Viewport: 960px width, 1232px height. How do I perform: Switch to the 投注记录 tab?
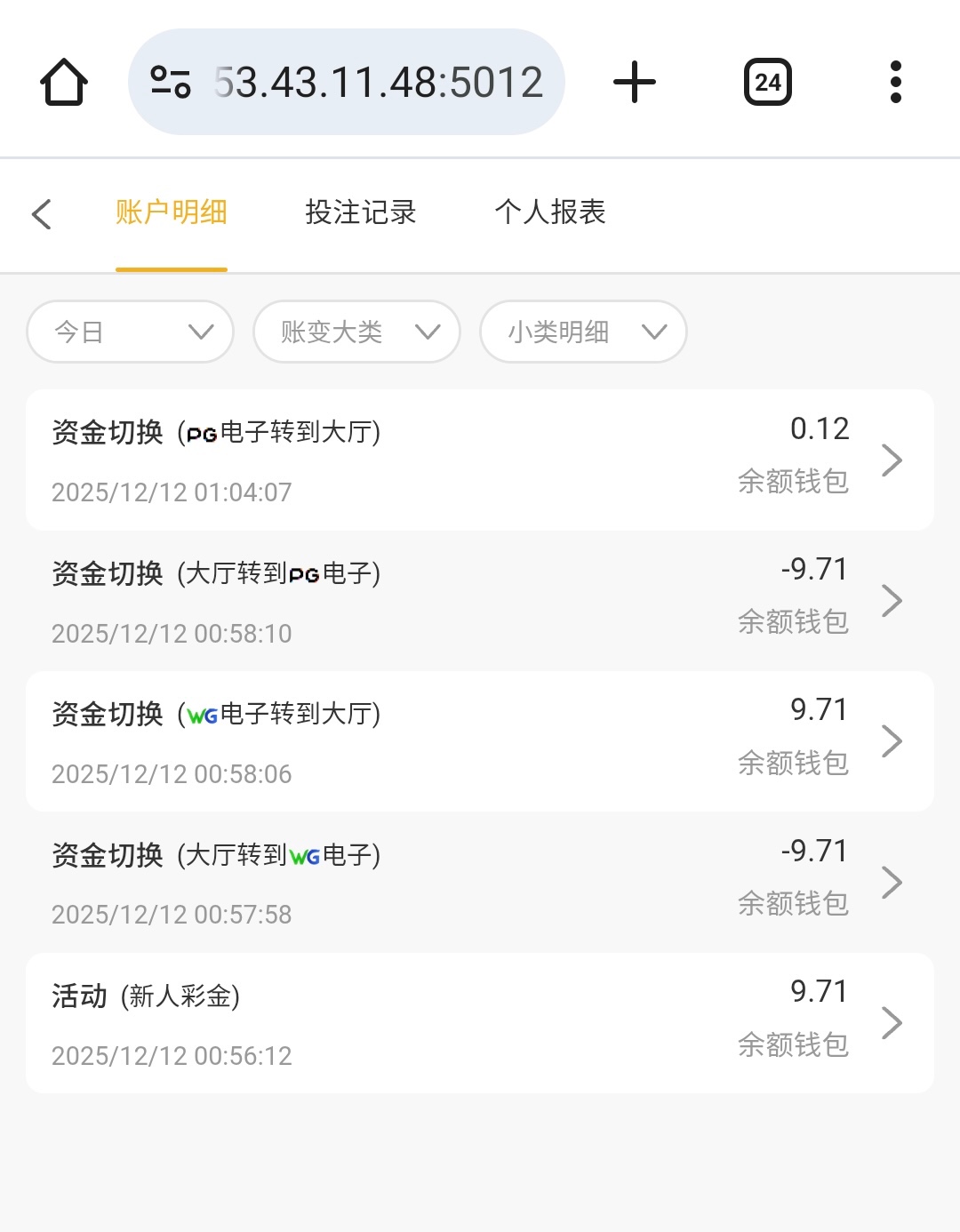click(361, 212)
